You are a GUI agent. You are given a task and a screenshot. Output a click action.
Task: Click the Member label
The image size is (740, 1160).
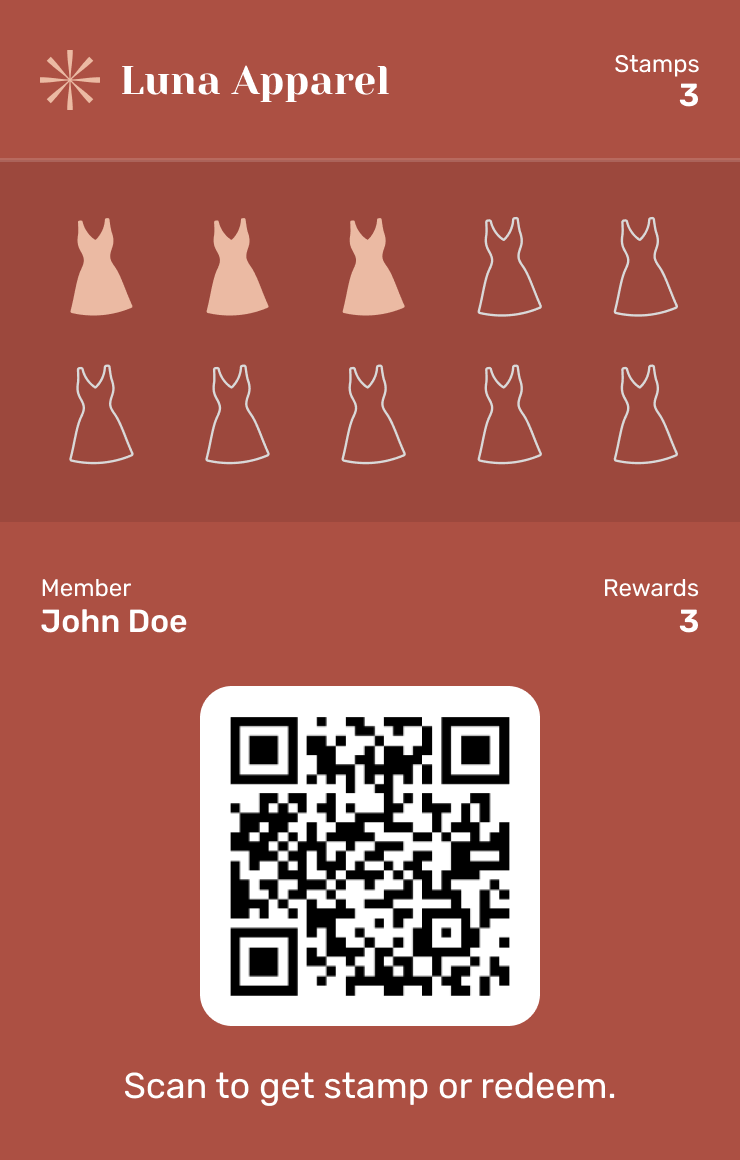[85, 588]
